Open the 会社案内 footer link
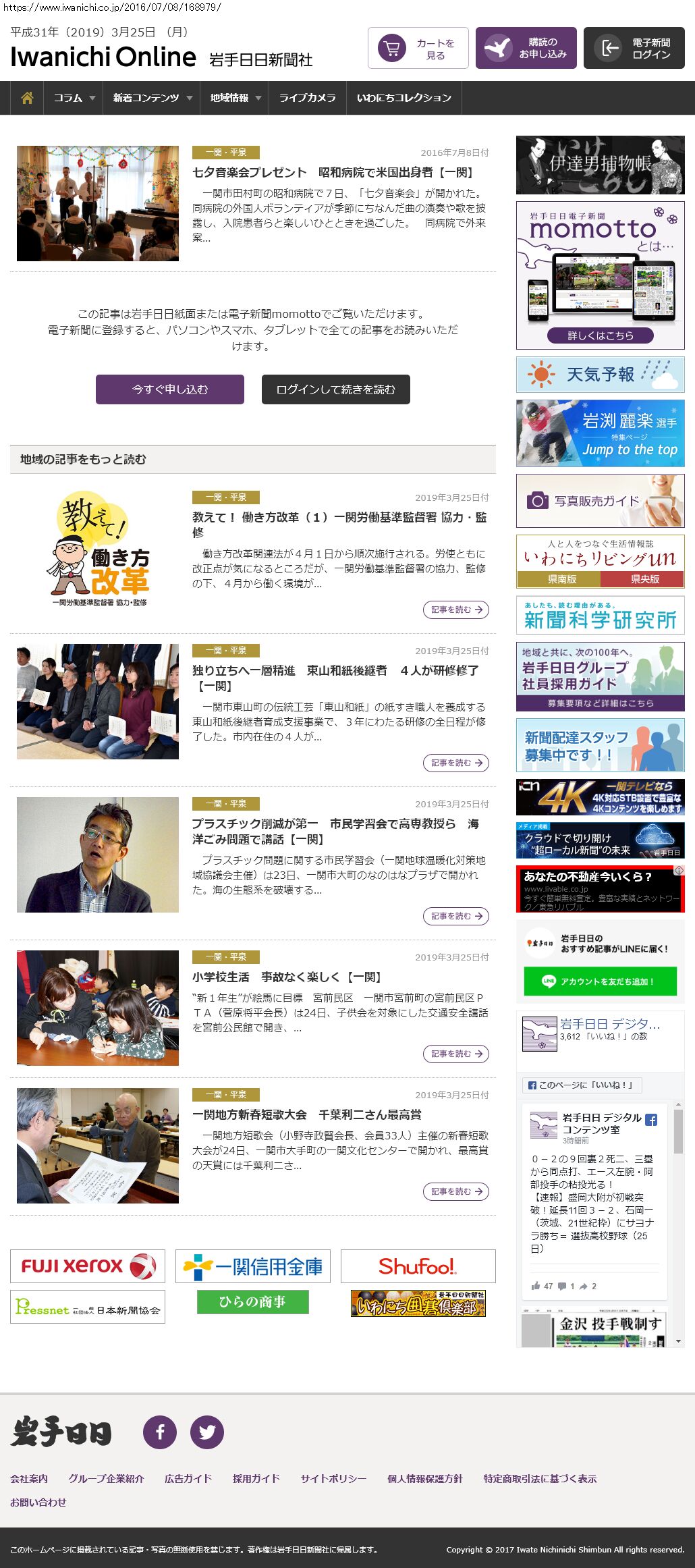 [x=29, y=1478]
